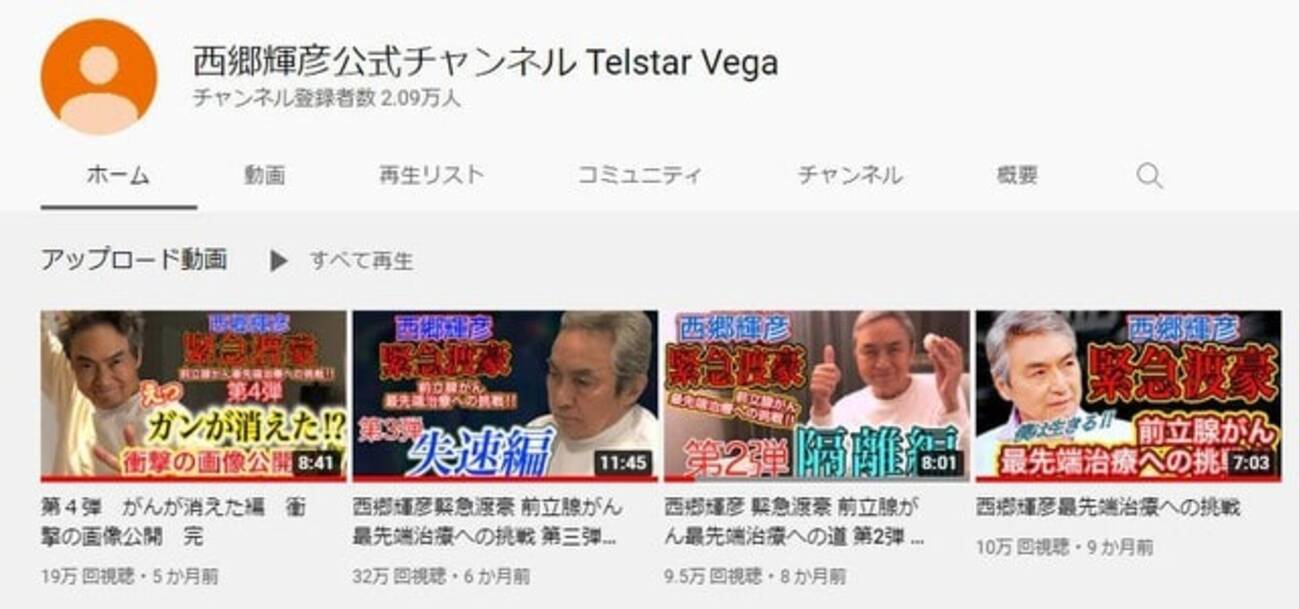
Task: Go to the コミュニティ tab
Action: [x=640, y=175]
